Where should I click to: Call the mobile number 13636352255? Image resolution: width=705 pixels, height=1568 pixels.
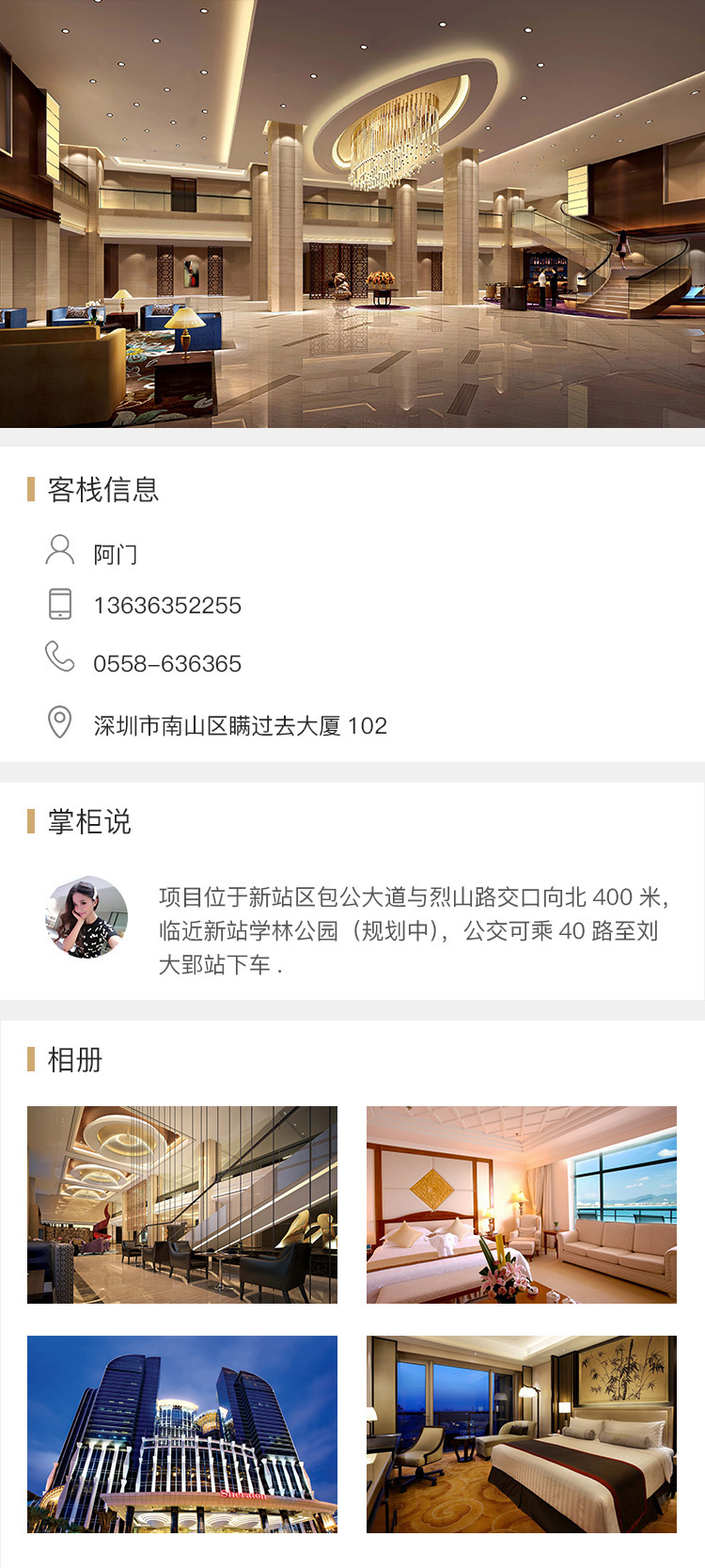[x=167, y=605]
